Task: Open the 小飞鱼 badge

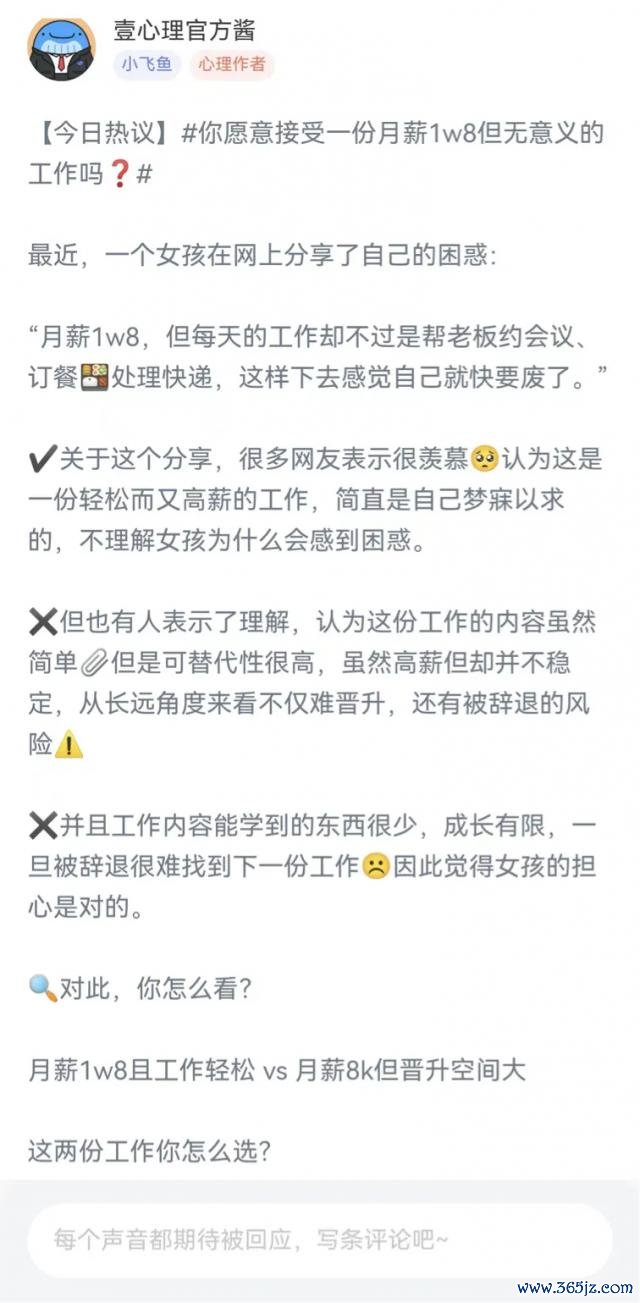Action: (147, 65)
